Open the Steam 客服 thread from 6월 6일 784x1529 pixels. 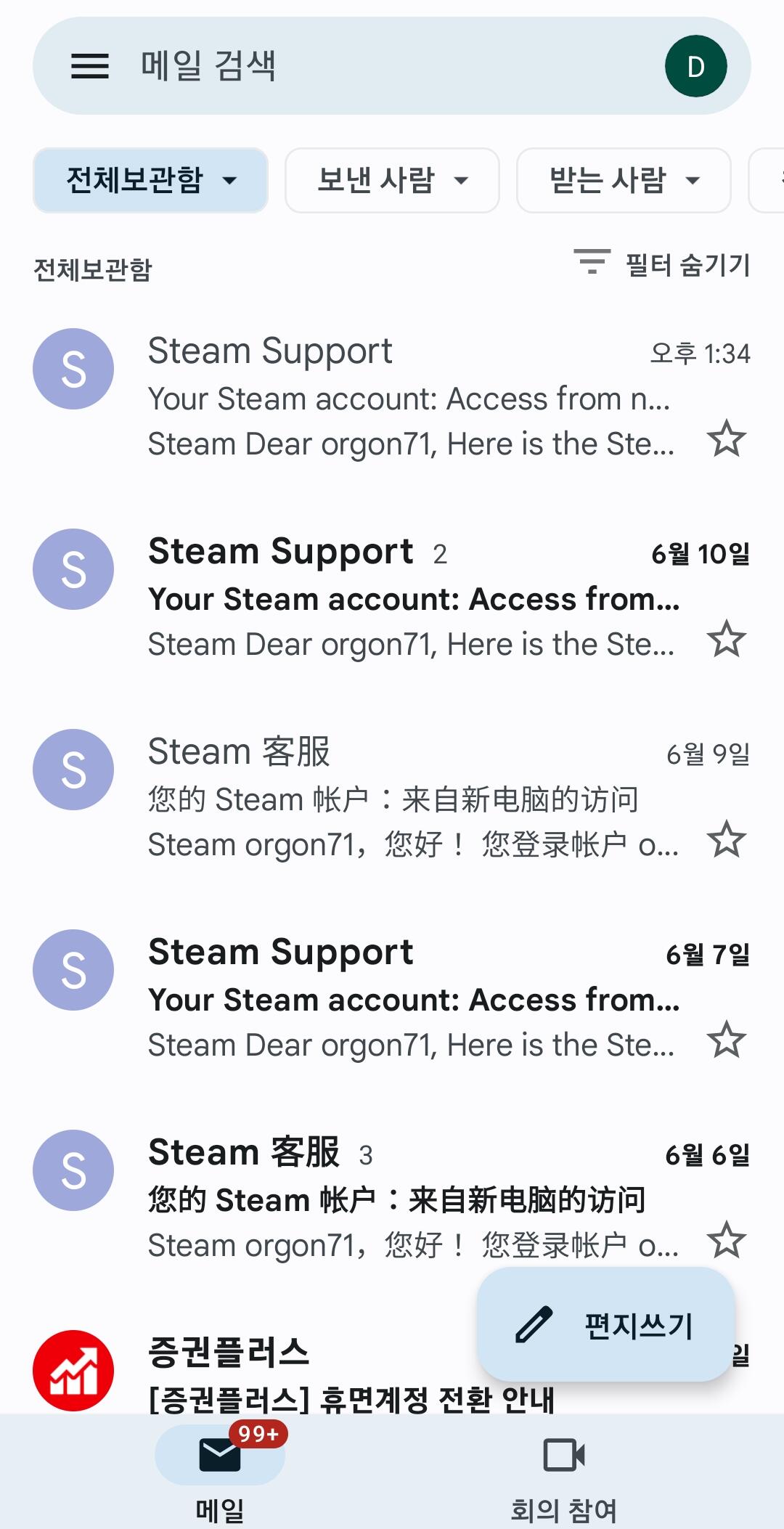coord(392,1198)
